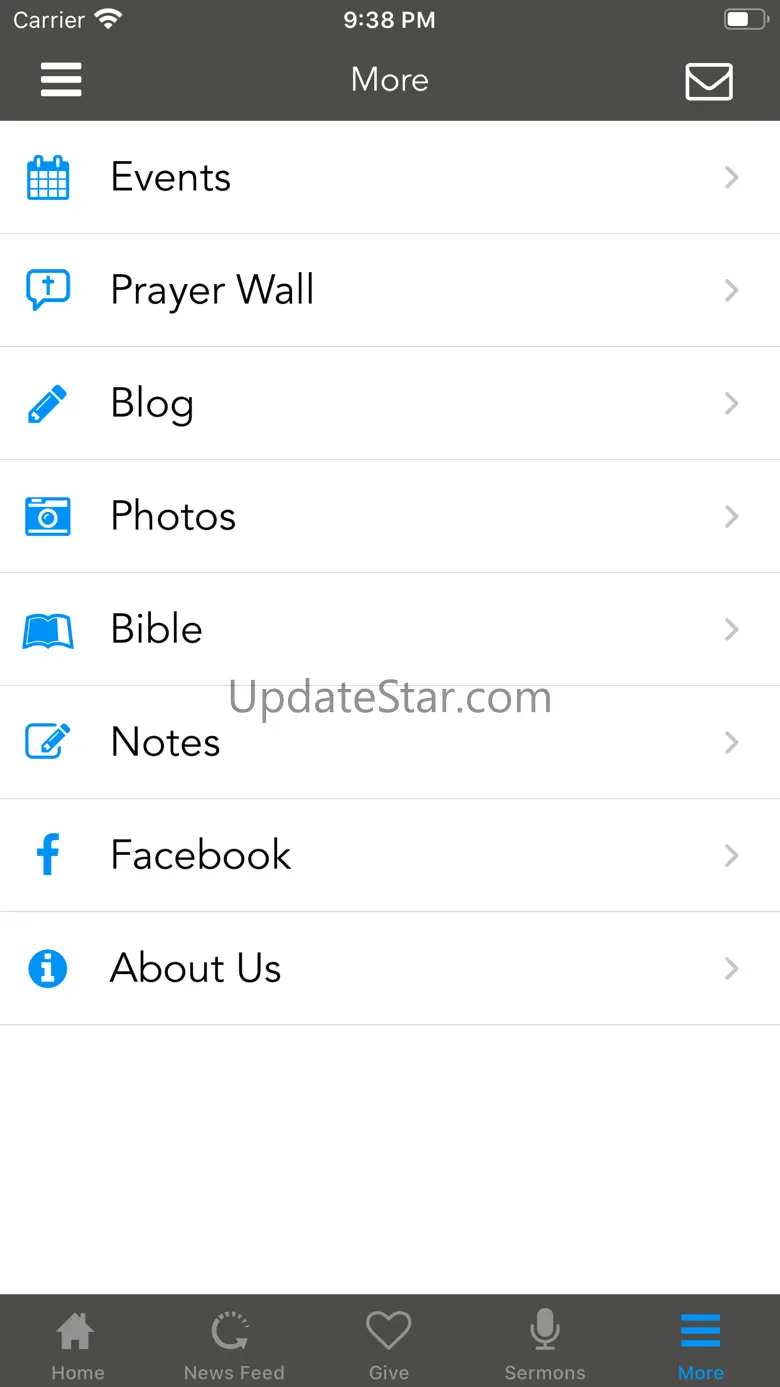View Photos
This screenshot has width=780, height=1387.
pos(390,516)
